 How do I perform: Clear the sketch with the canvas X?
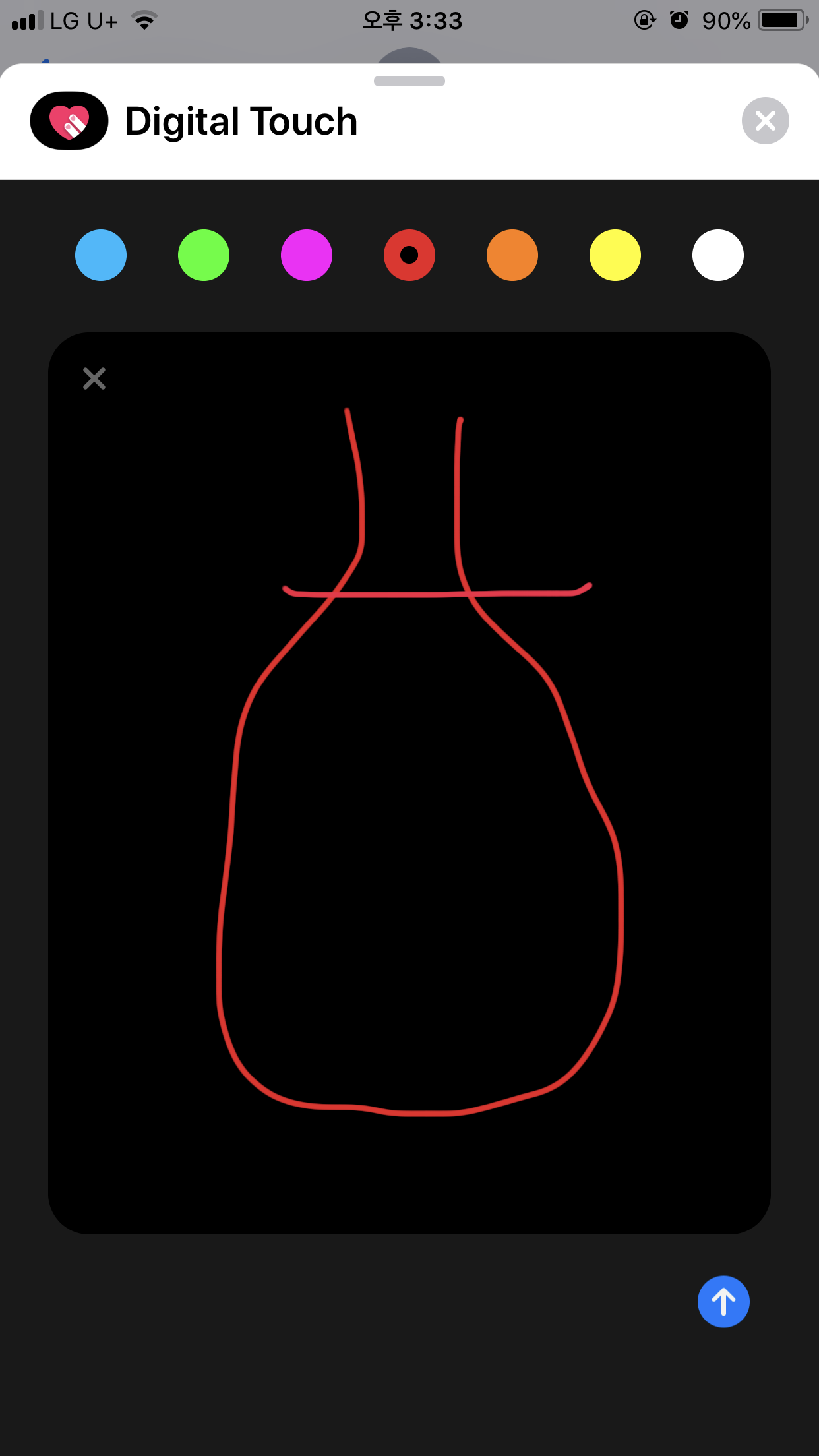[94, 379]
